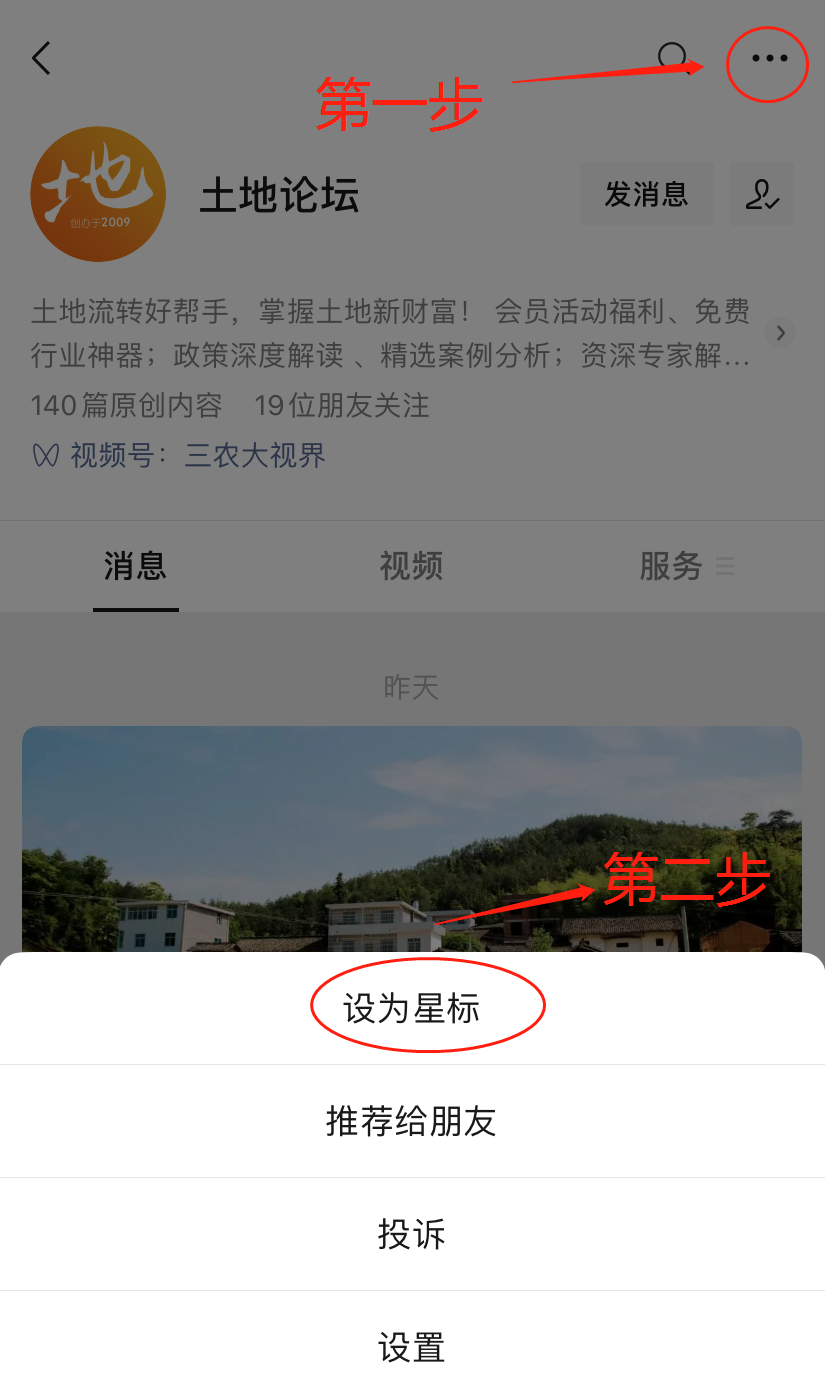Image resolution: width=825 pixels, height=1399 pixels.
Task: Open 设置 from the bottom sheet
Action: point(412,1347)
